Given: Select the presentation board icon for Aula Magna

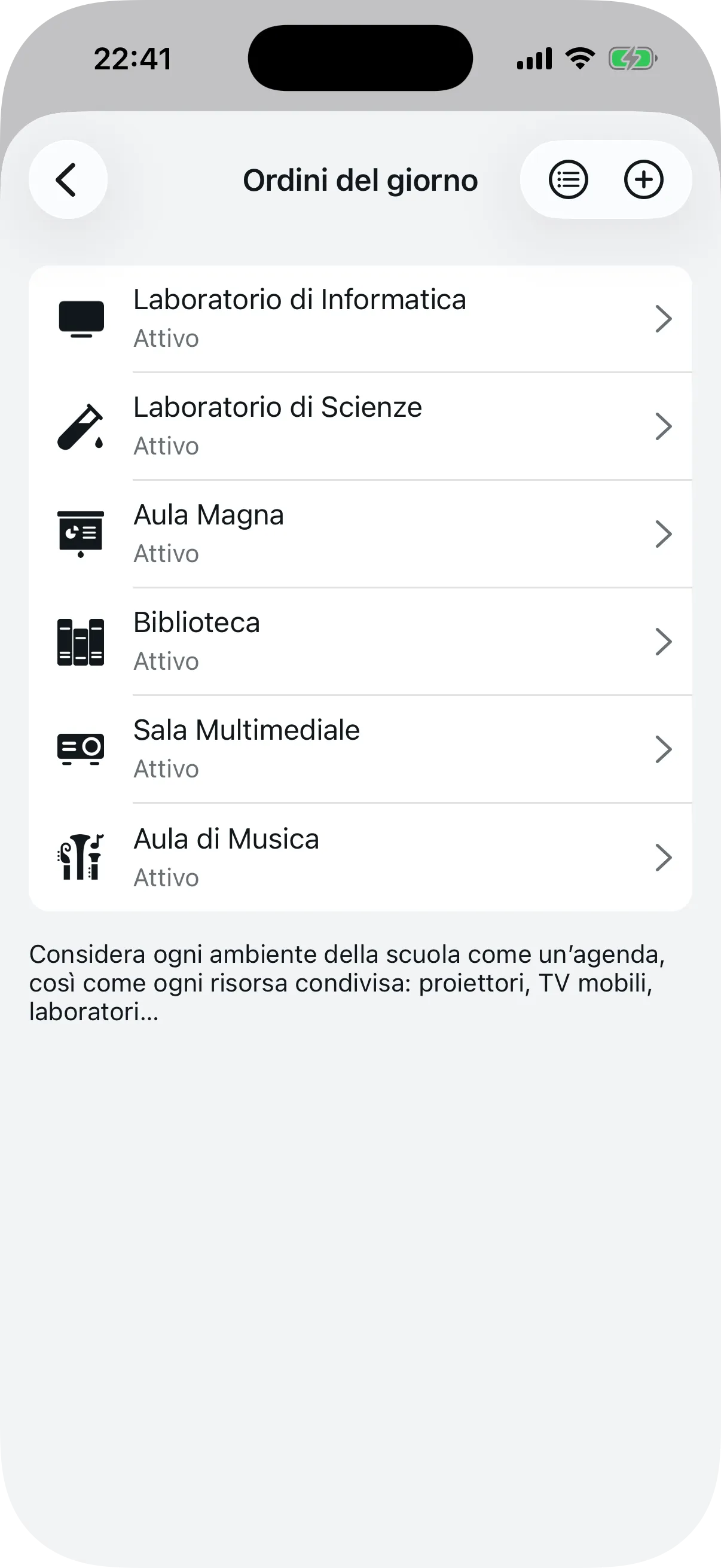Looking at the screenshot, I should [81, 533].
